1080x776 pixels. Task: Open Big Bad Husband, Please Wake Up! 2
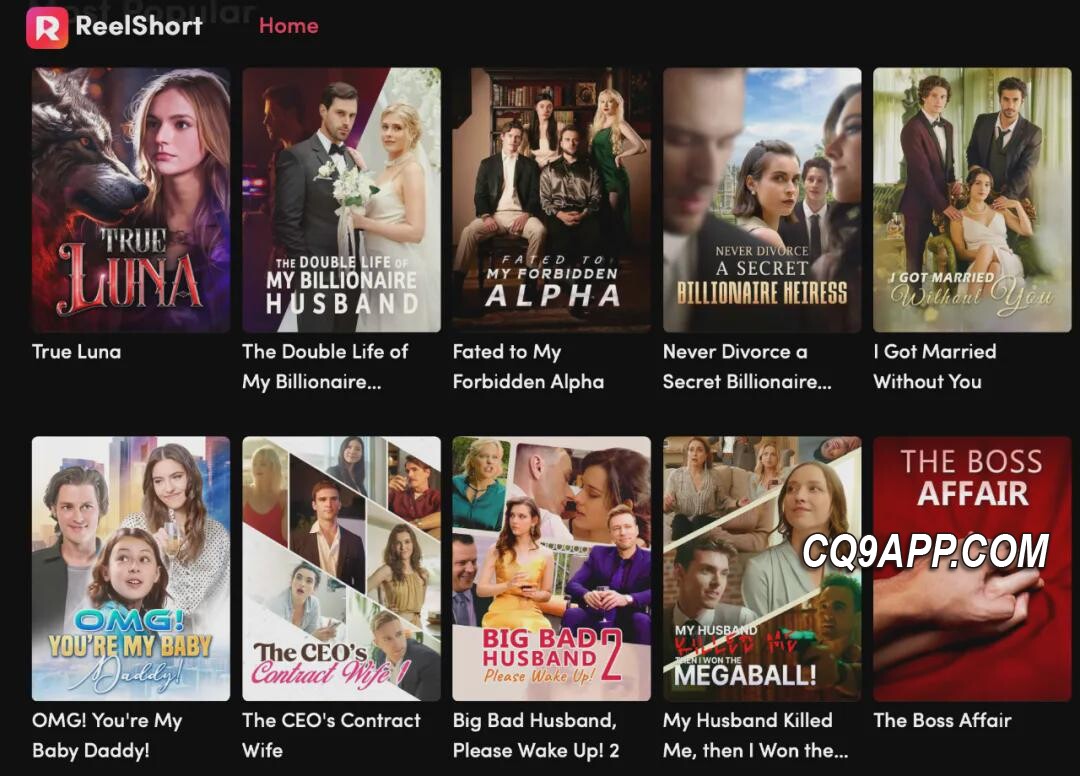tap(551, 568)
